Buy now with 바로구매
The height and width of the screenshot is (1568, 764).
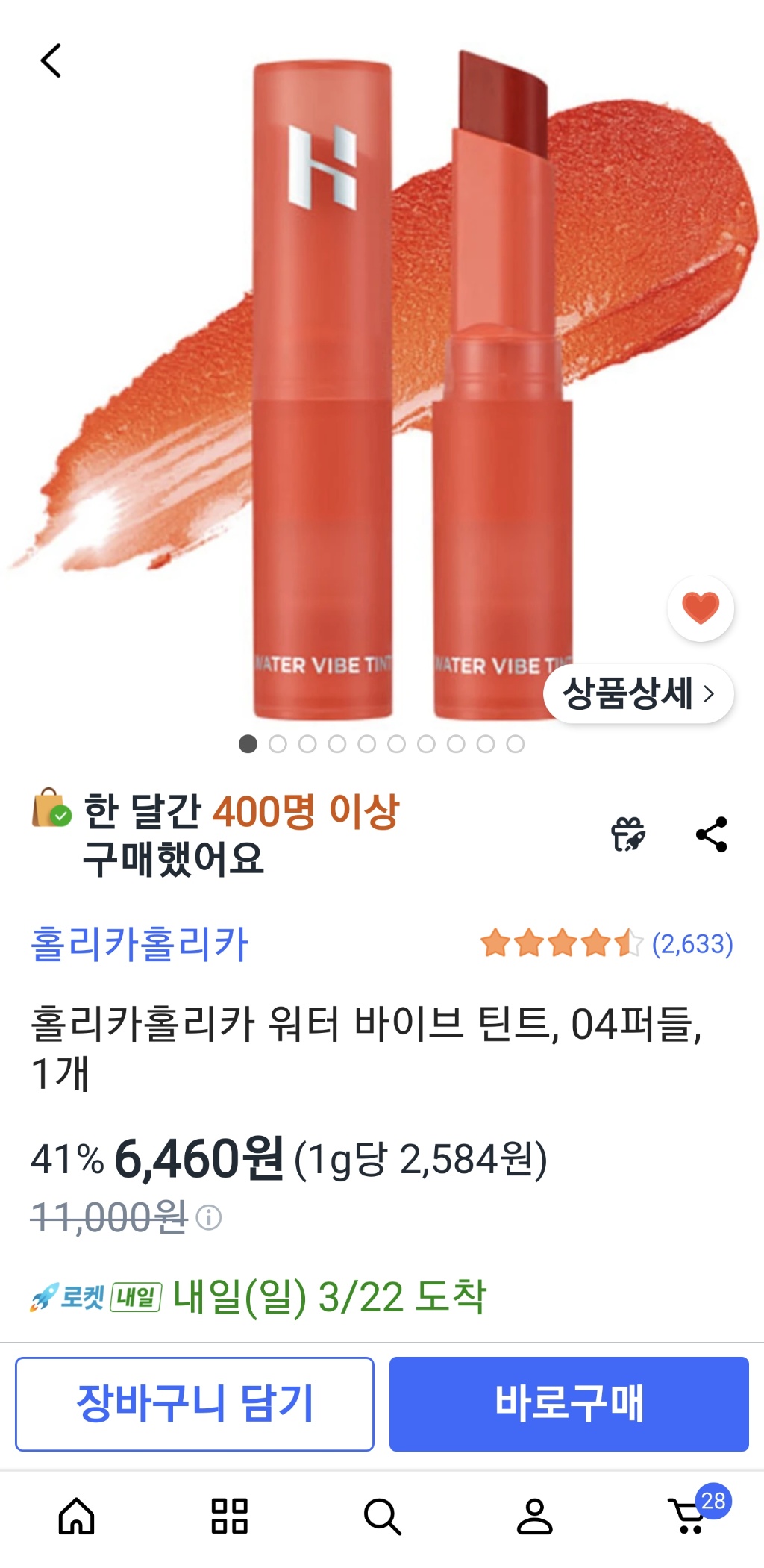tap(569, 1404)
